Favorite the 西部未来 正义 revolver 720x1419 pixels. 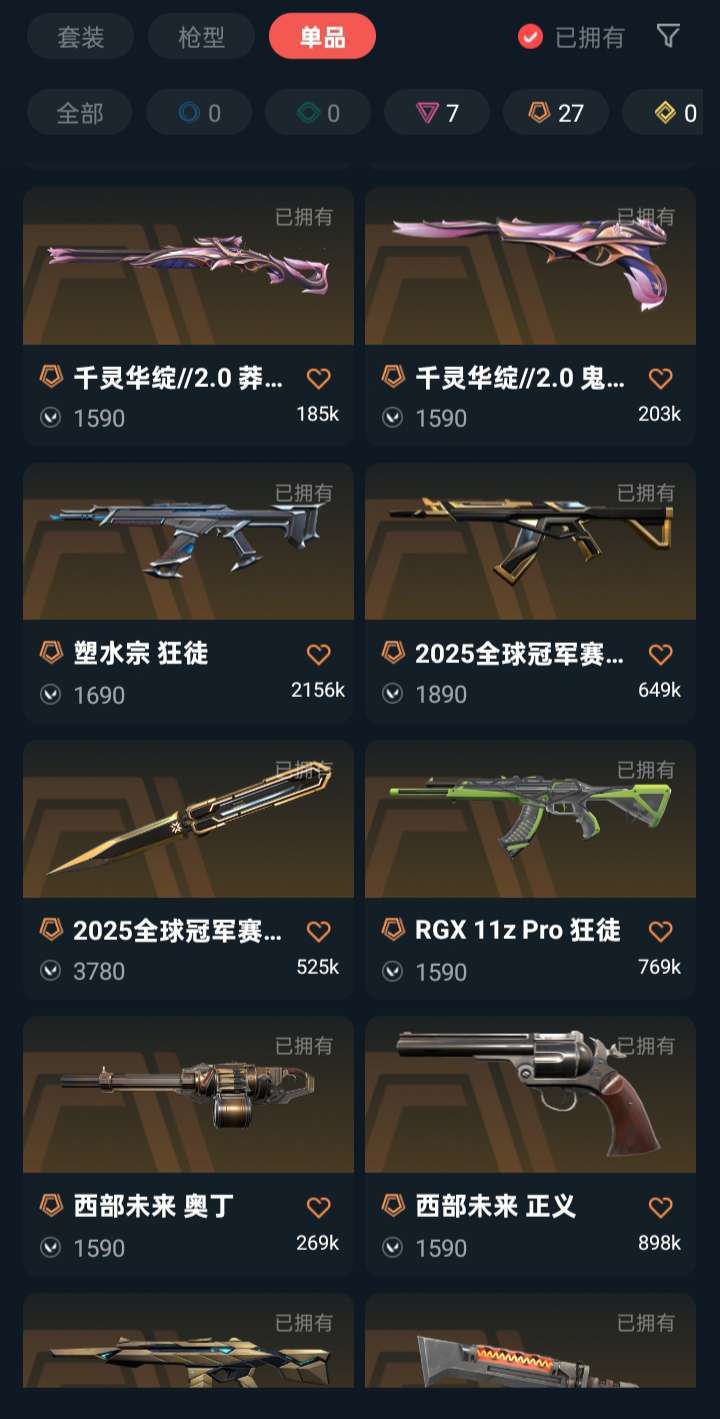tap(660, 1207)
